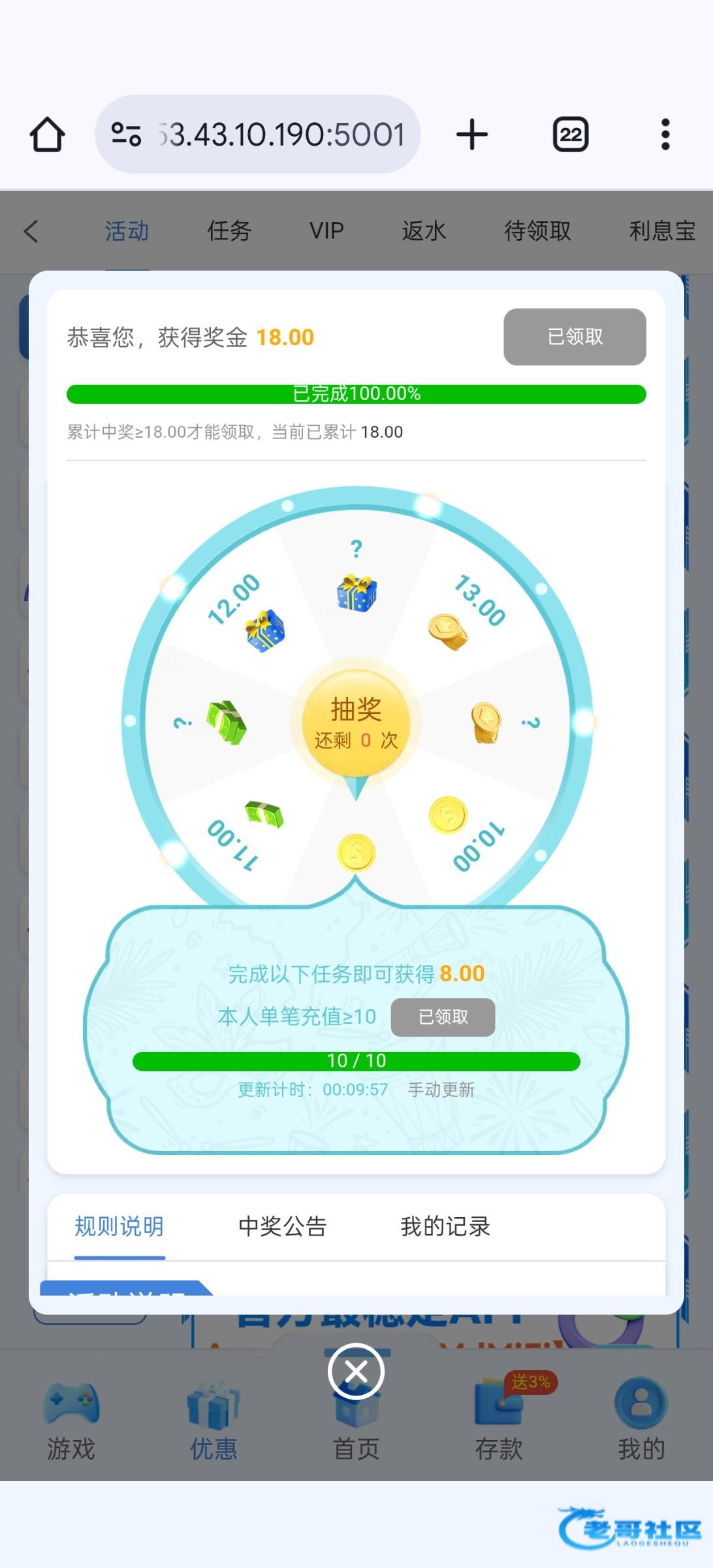Select the 规则说明 tab

click(119, 1226)
